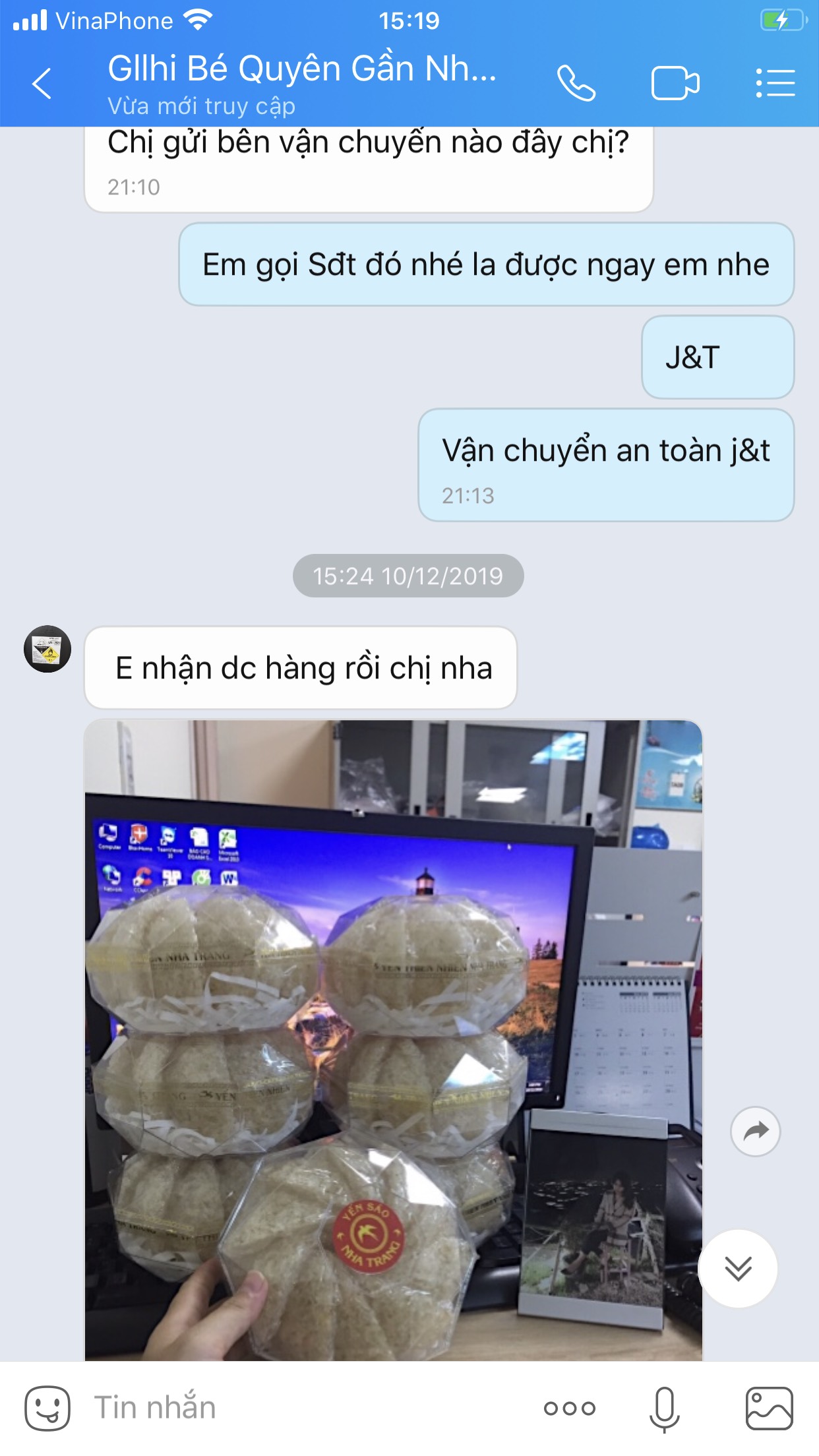The width and height of the screenshot is (819, 1456).
Task: Pick an image from the gallery
Action: point(769,1409)
